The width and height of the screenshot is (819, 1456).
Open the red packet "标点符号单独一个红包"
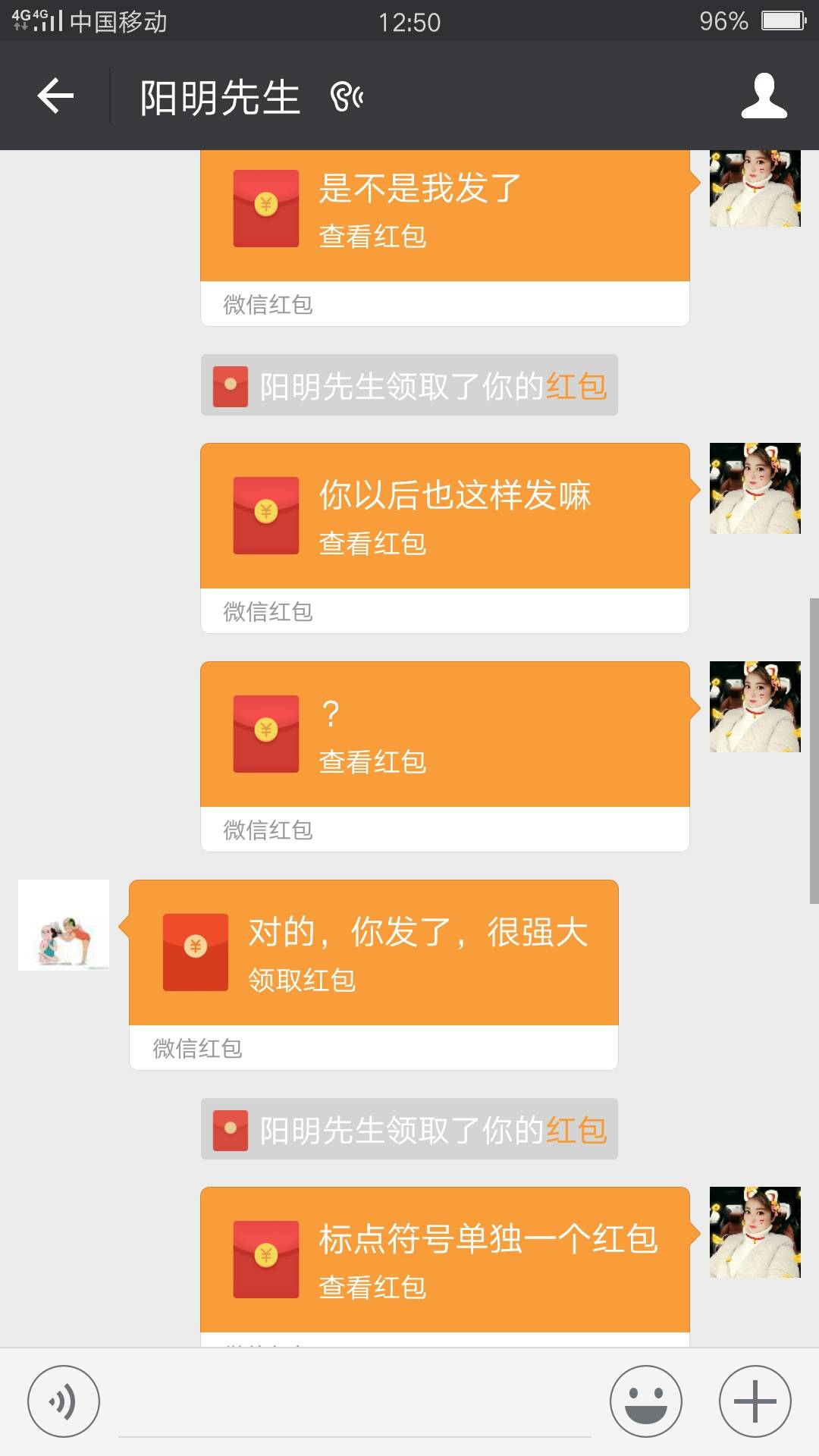pyautogui.click(x=444, y=1260)
